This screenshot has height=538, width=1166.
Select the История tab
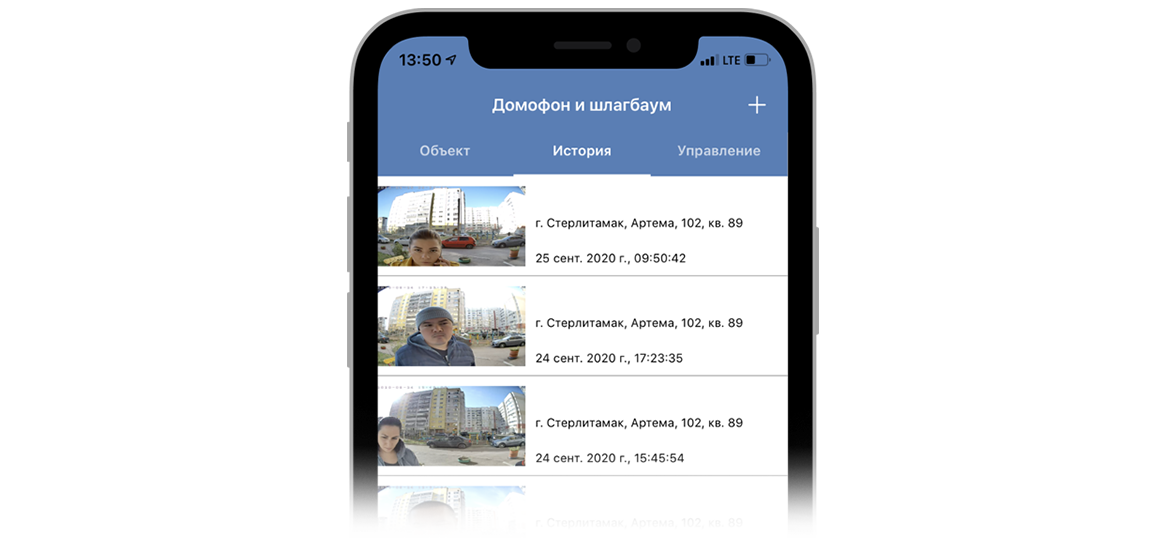click(581, 151)
